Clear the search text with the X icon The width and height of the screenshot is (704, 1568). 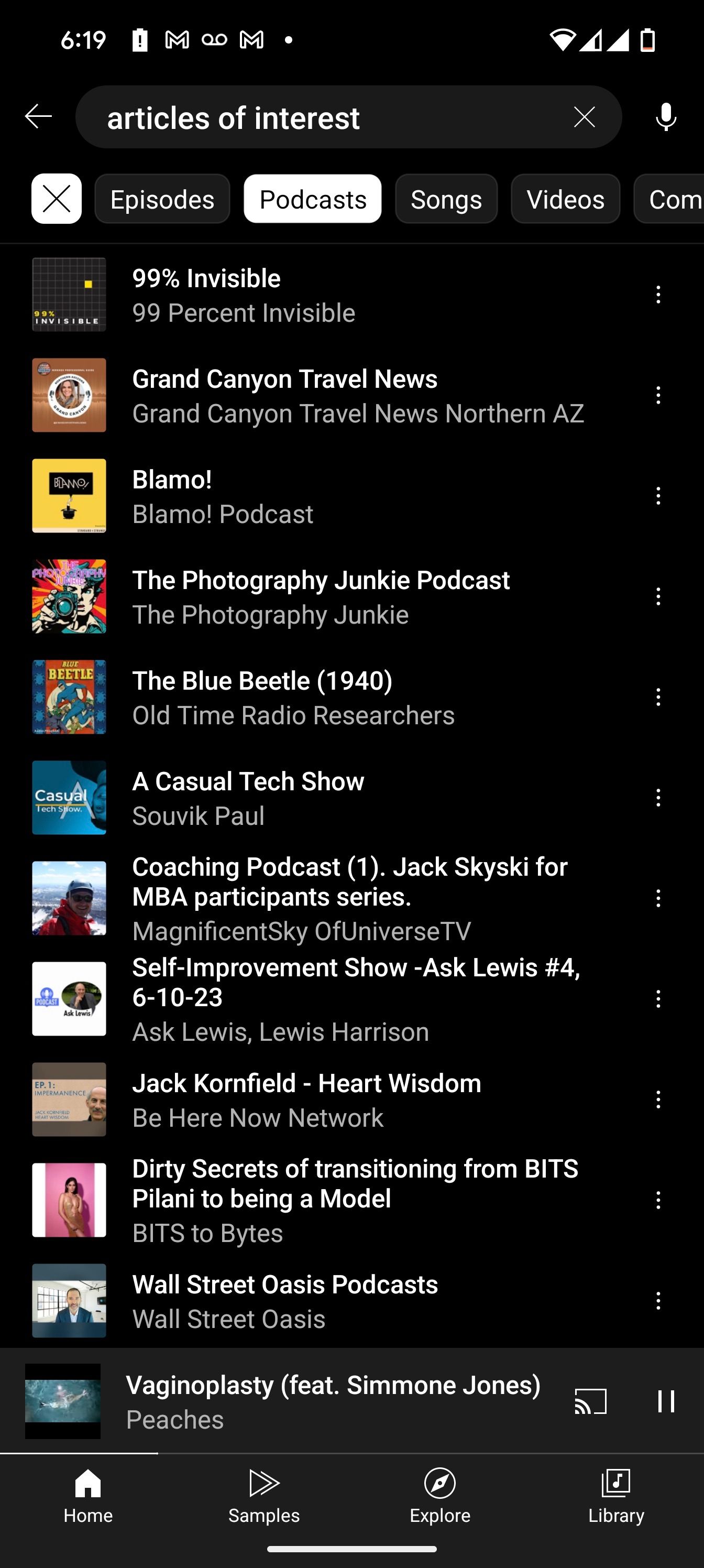tap(583, 117)
